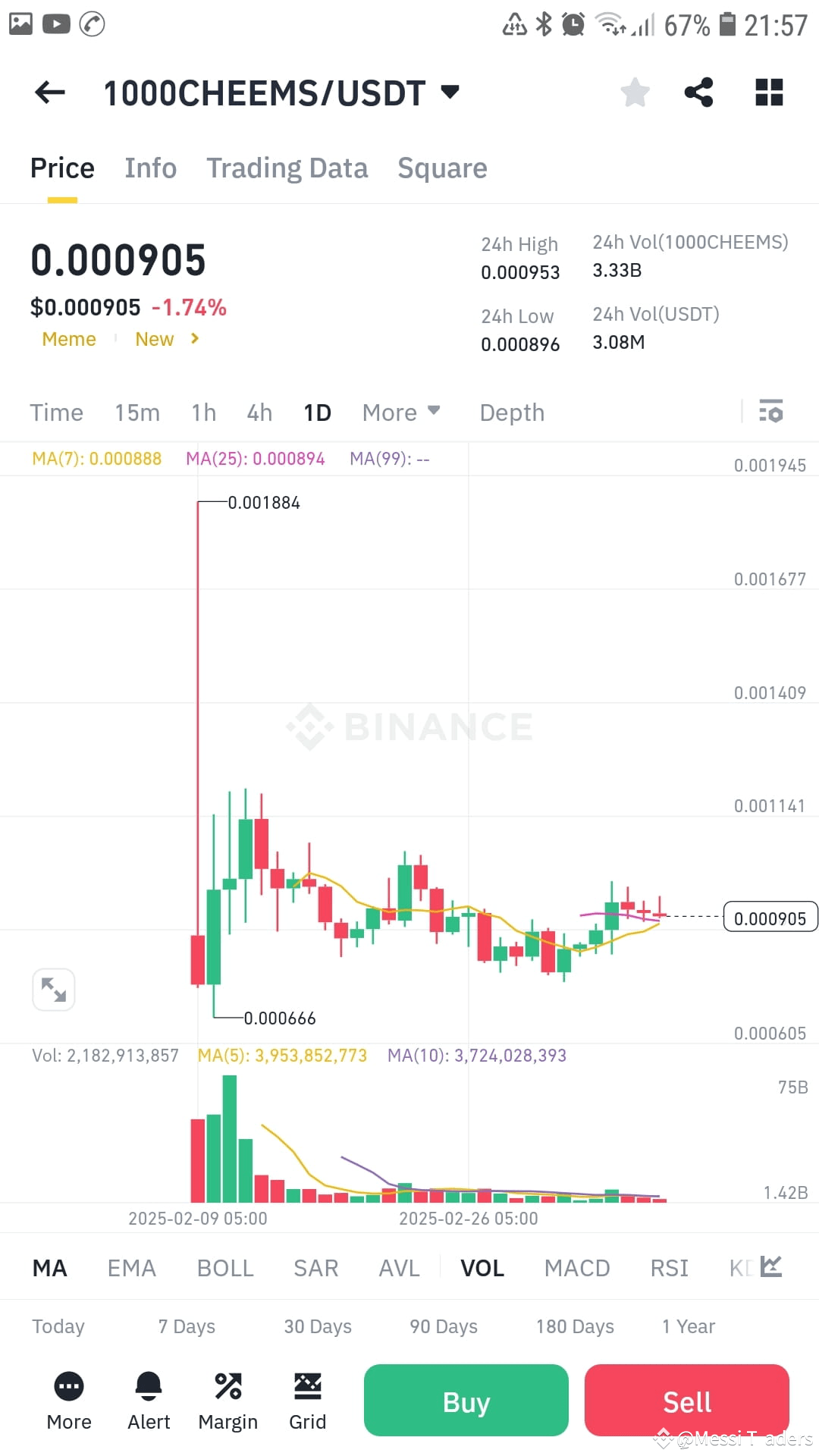The image size is (819, 1456).
Task: Launch Grid trading bot icon
Action: pyautogui.click(x=307, y=1386)
